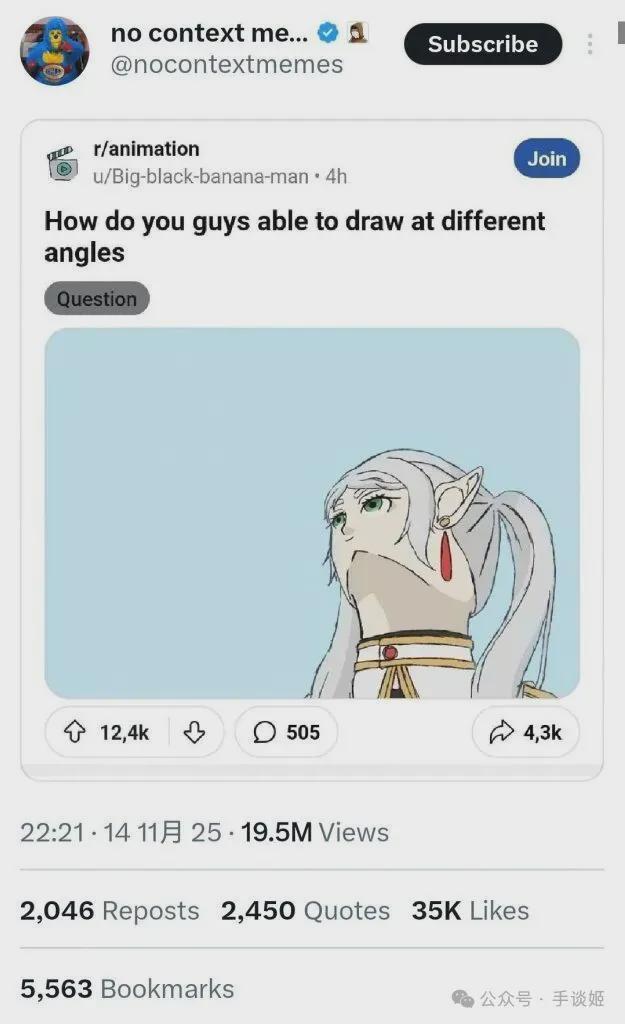
Task: Subscribe to no context memes
Action: click(483, 45)
